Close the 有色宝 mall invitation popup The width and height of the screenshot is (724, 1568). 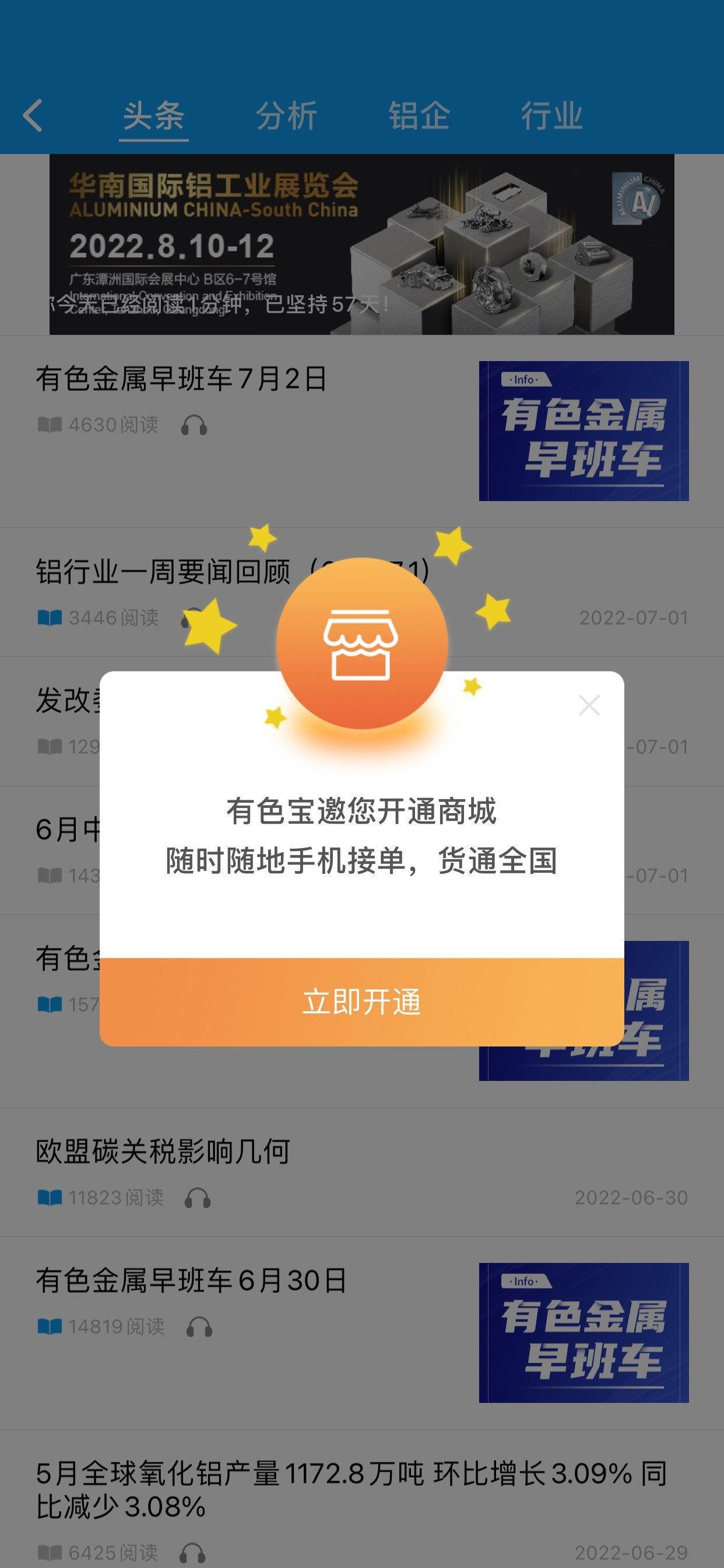(589, 705)
